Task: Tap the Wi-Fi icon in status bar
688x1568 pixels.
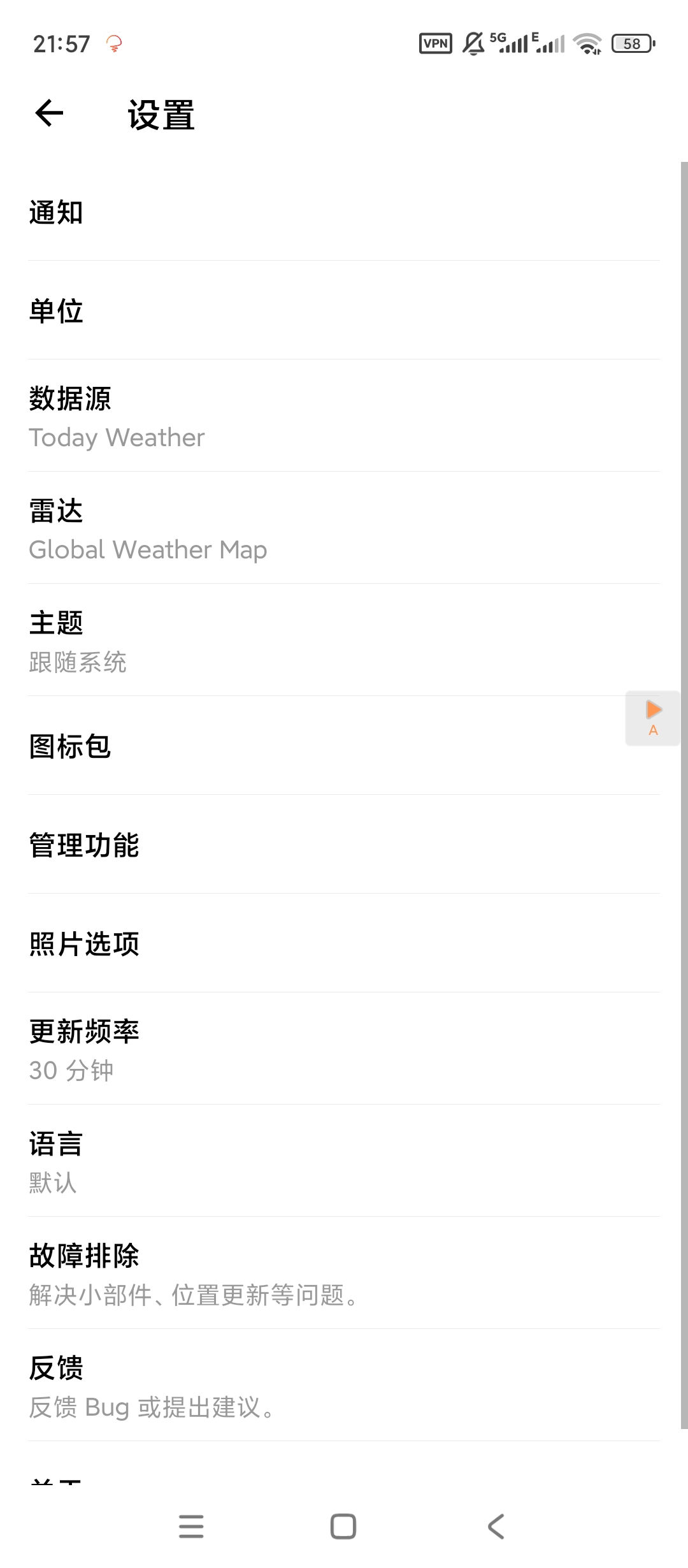Action: (587, 43)
